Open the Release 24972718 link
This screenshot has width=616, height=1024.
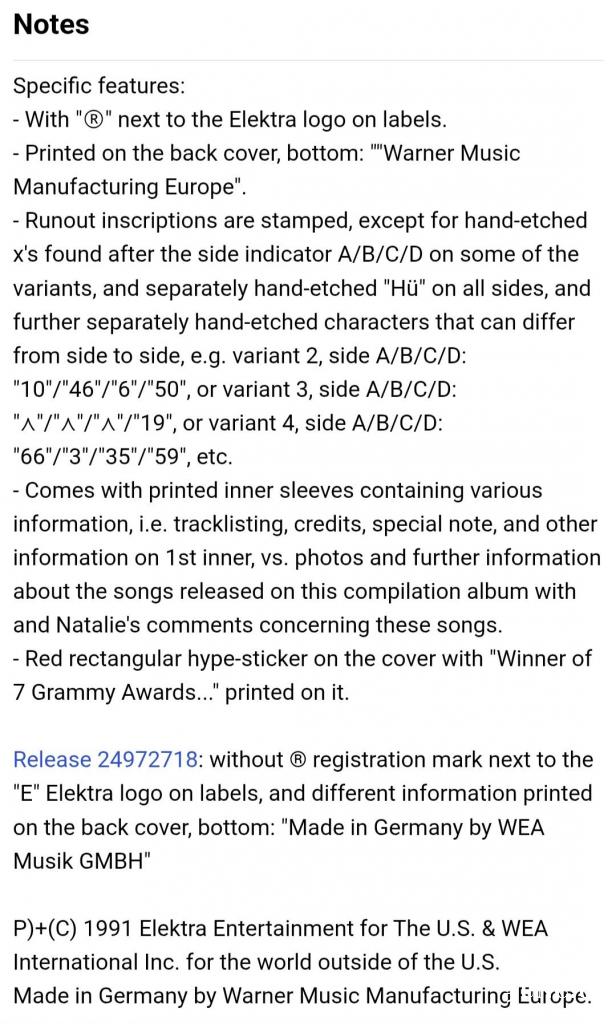[x=105, y=760]
